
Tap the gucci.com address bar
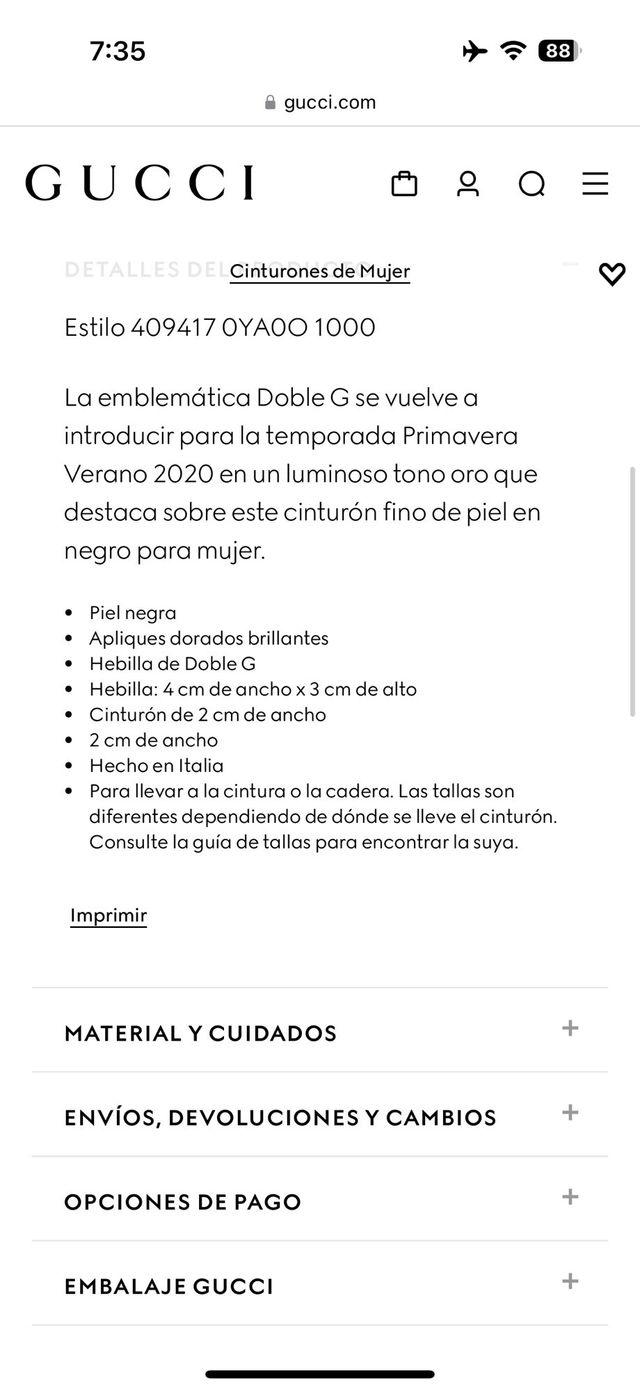pyautogui.click(x=320, y=102)
